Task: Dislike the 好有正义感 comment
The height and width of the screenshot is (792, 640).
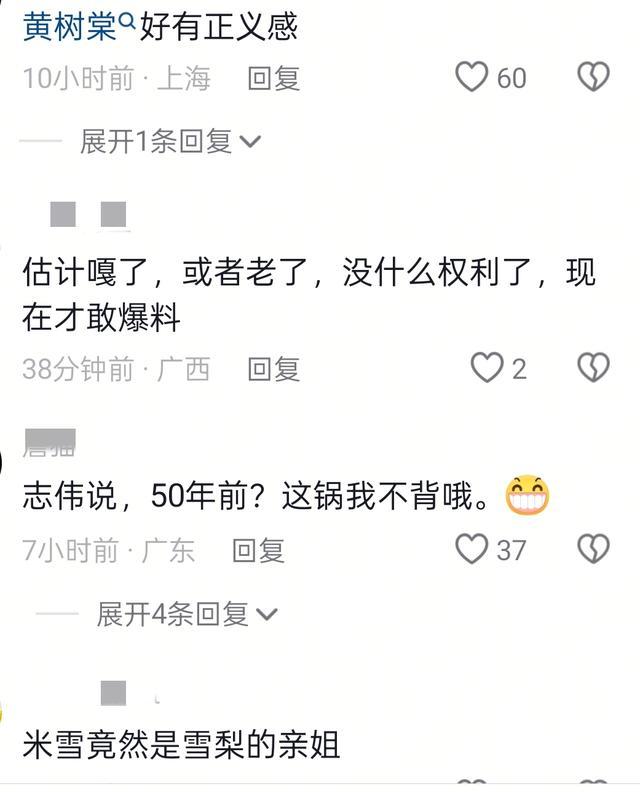Action: coord(594,77)
